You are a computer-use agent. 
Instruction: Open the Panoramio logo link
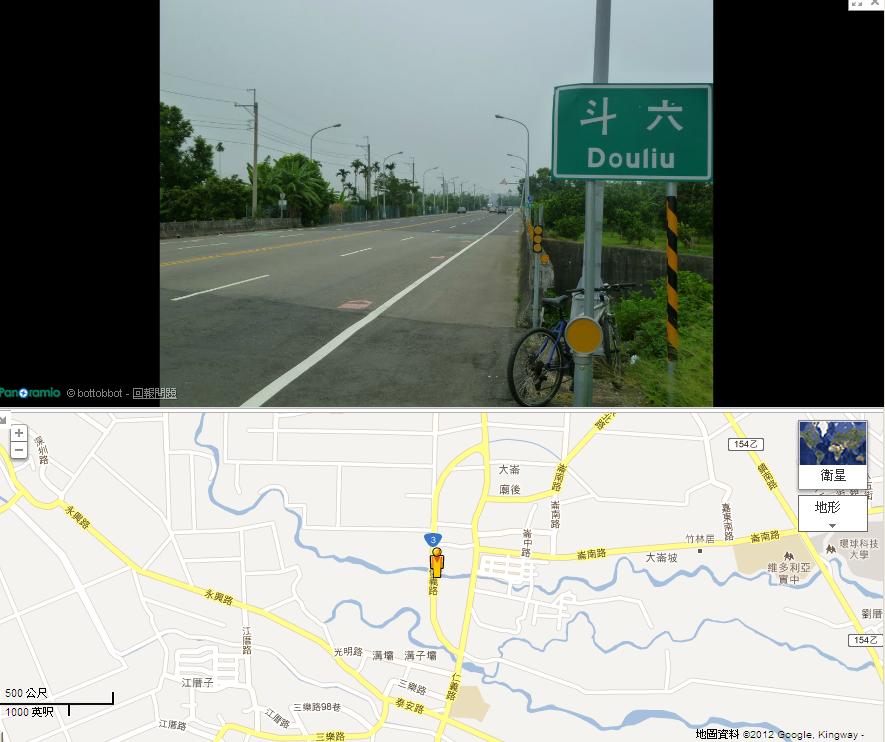30,393
